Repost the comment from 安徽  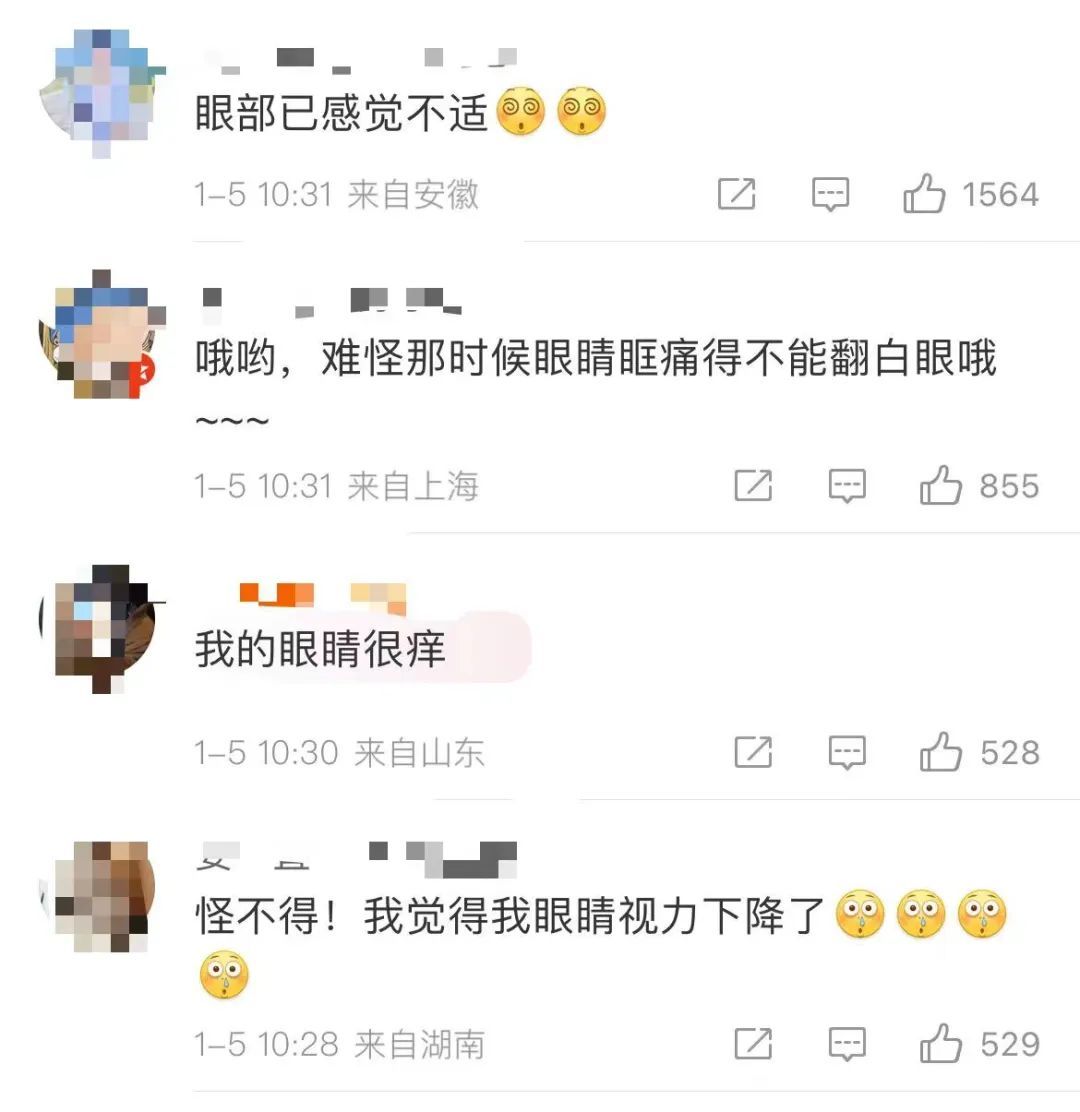point(737,194)
